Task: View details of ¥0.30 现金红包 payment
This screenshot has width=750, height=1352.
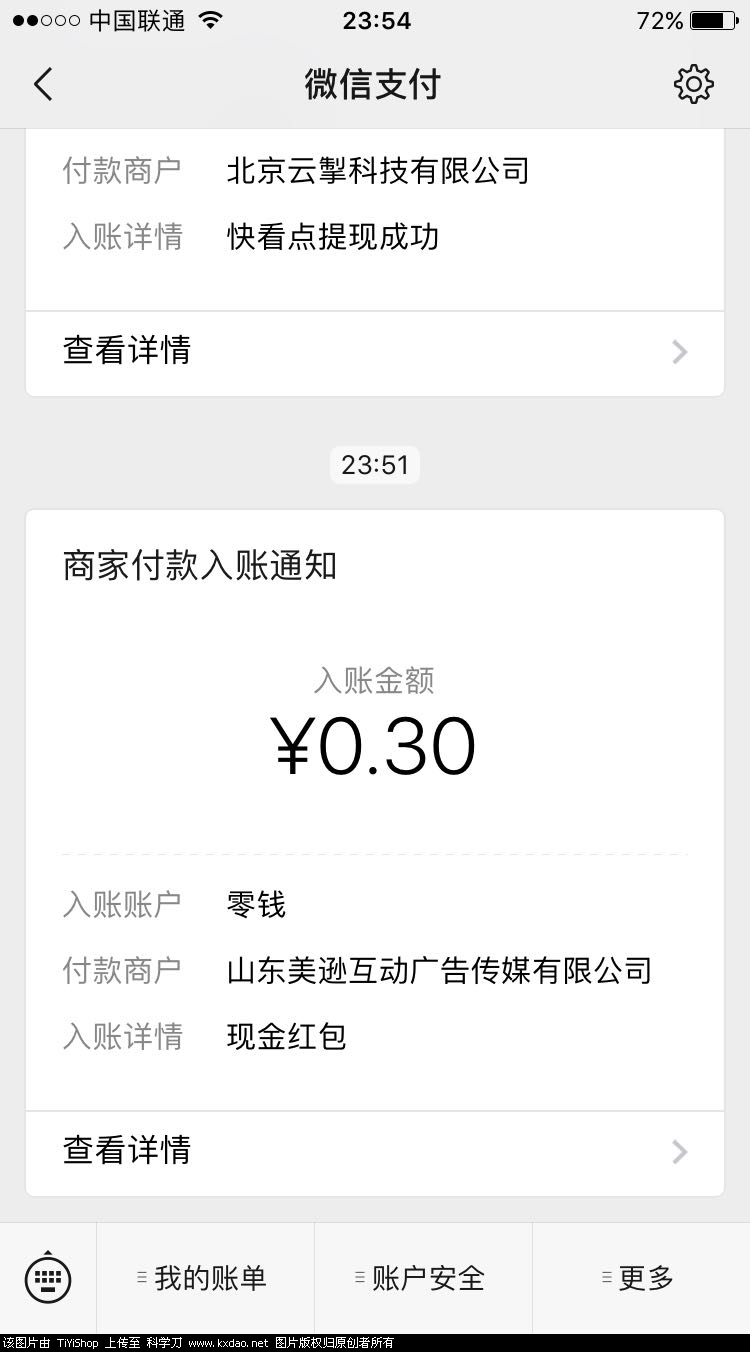Action: coord(374,1151)
